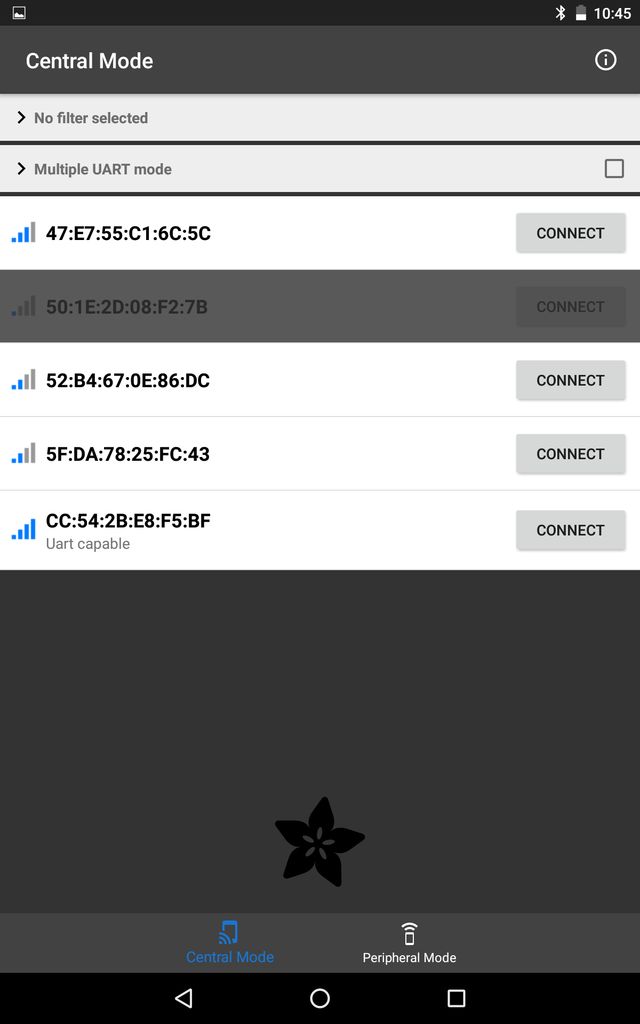Viewport: 640px width, 1024px height.
Task: Connect to device 5F:DA:78:25:FC:43
Action: click(x=570, y=454)
